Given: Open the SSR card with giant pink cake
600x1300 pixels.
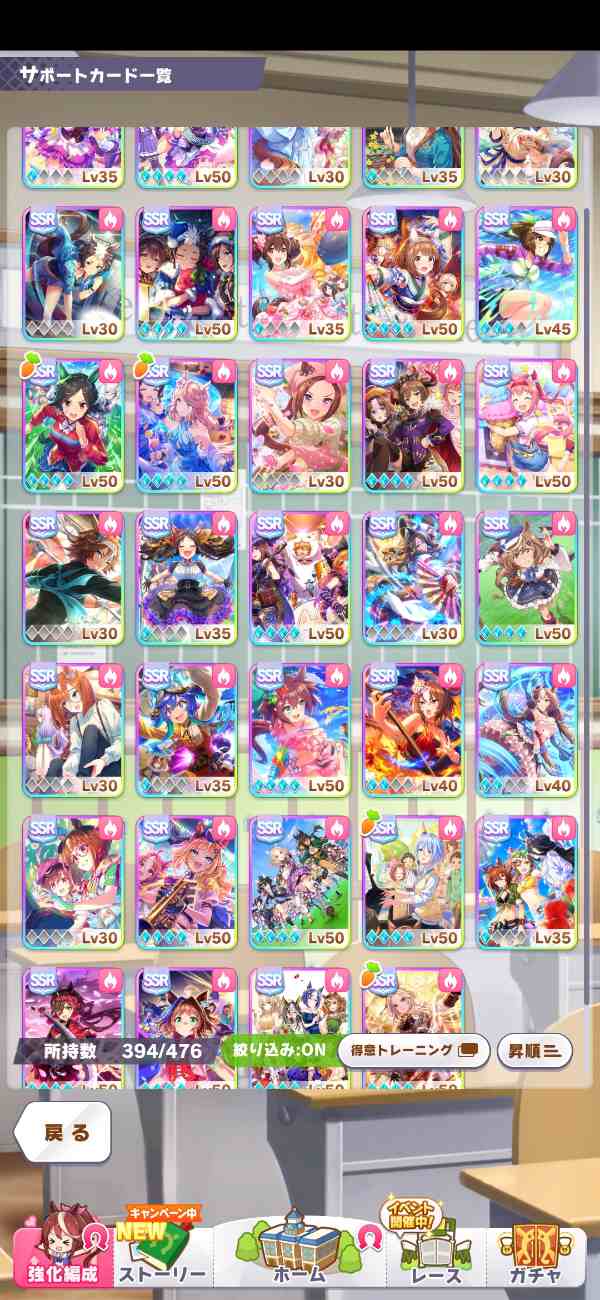Looking at the screenshot, I should coord(527,424).
